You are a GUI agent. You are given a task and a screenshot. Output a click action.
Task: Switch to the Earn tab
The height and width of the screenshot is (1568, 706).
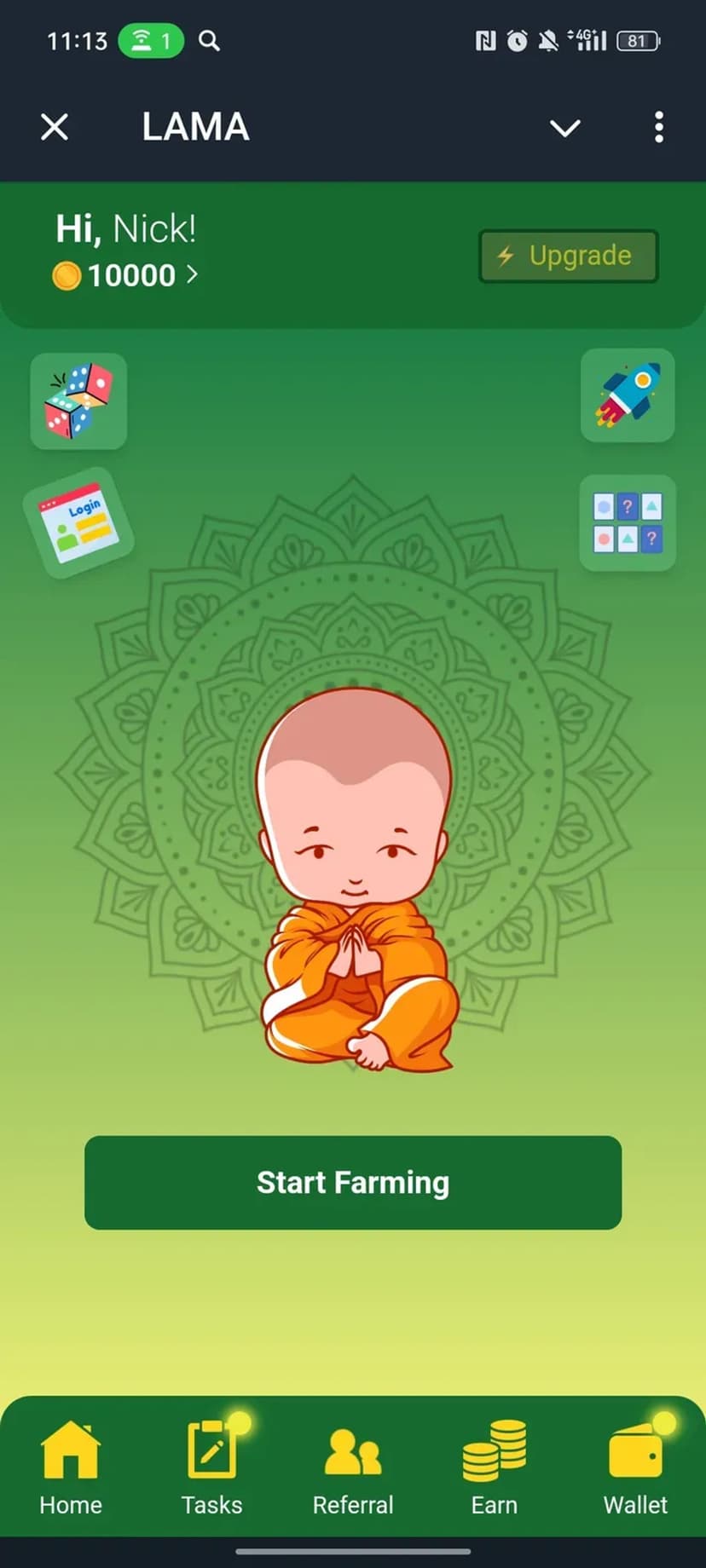coord(495,1467)
